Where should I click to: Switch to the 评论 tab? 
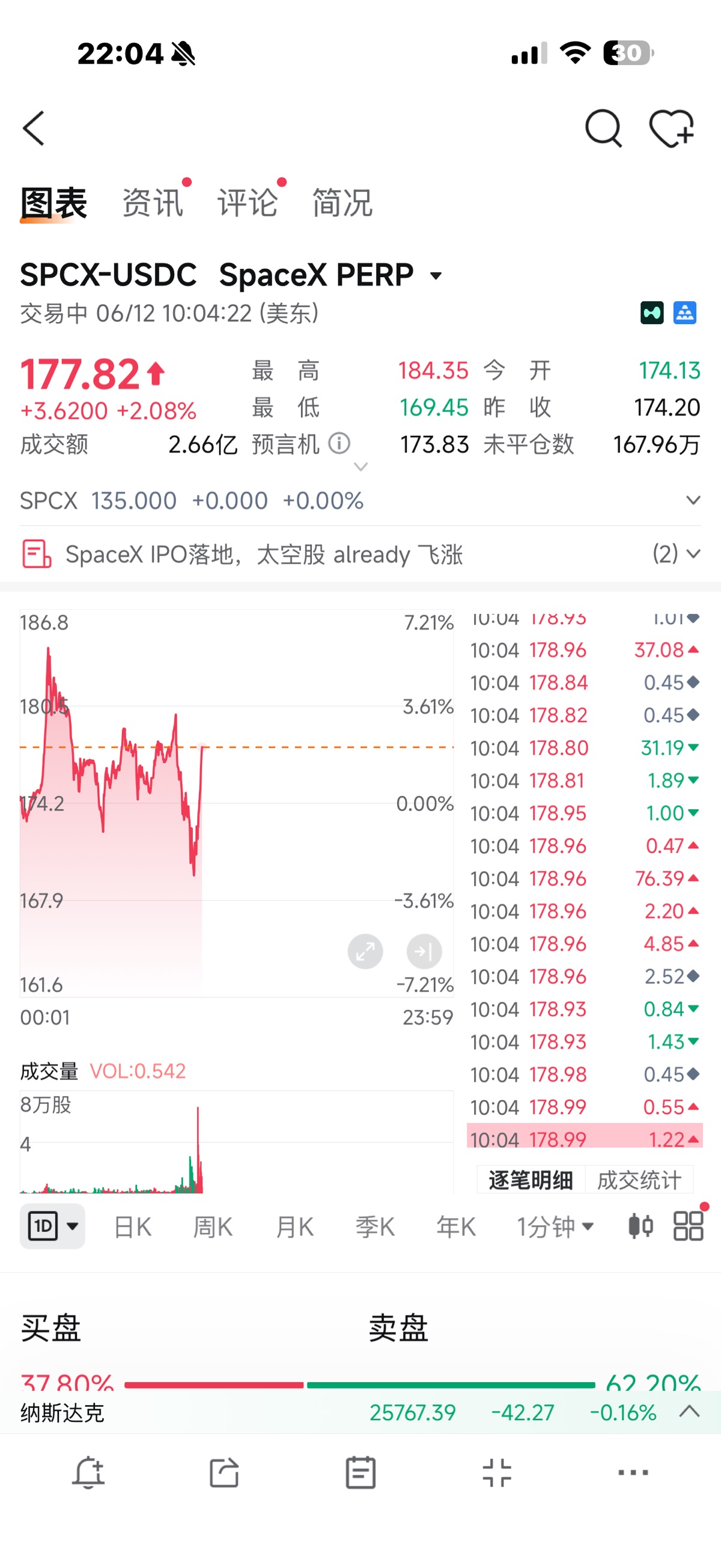[x=248, y=202]
